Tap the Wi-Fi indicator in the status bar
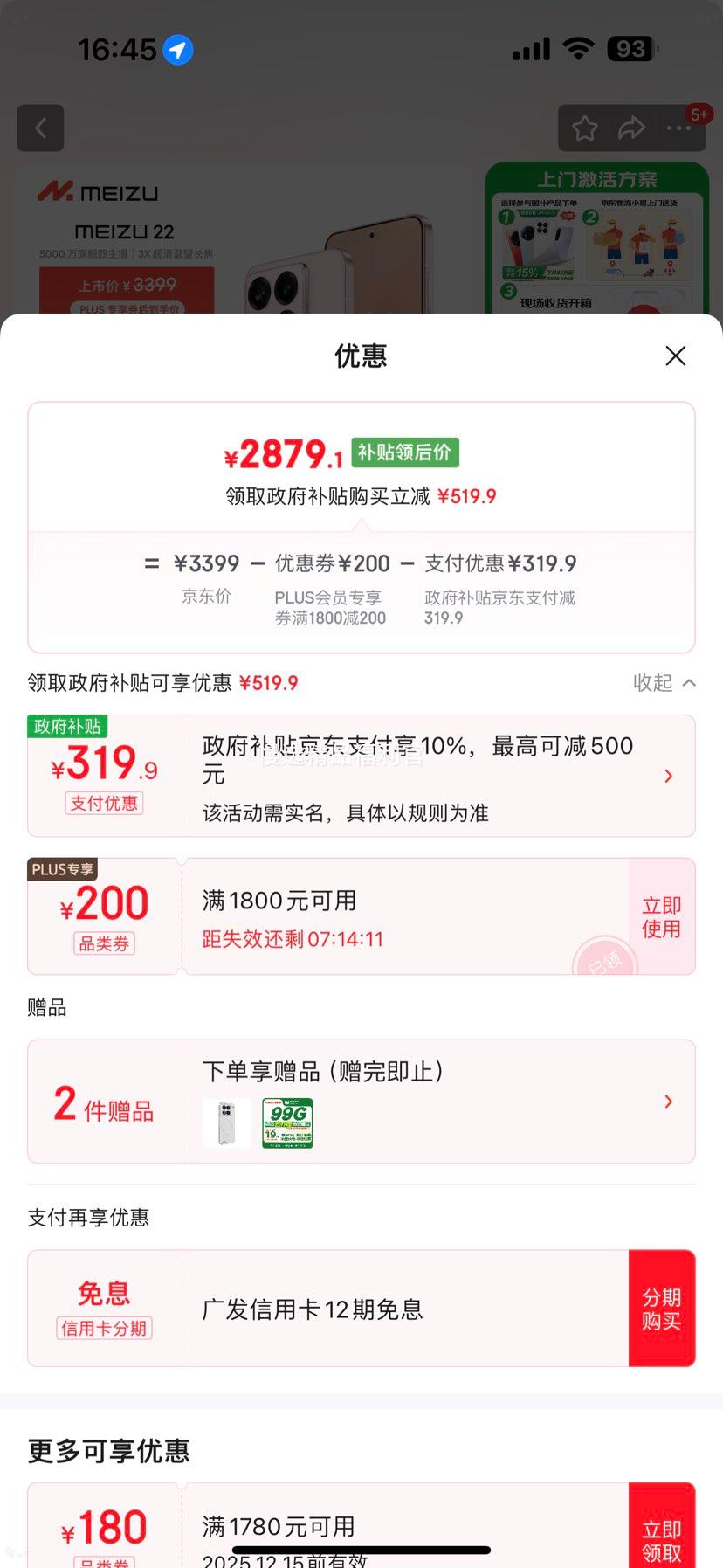 tap(578, 50)
